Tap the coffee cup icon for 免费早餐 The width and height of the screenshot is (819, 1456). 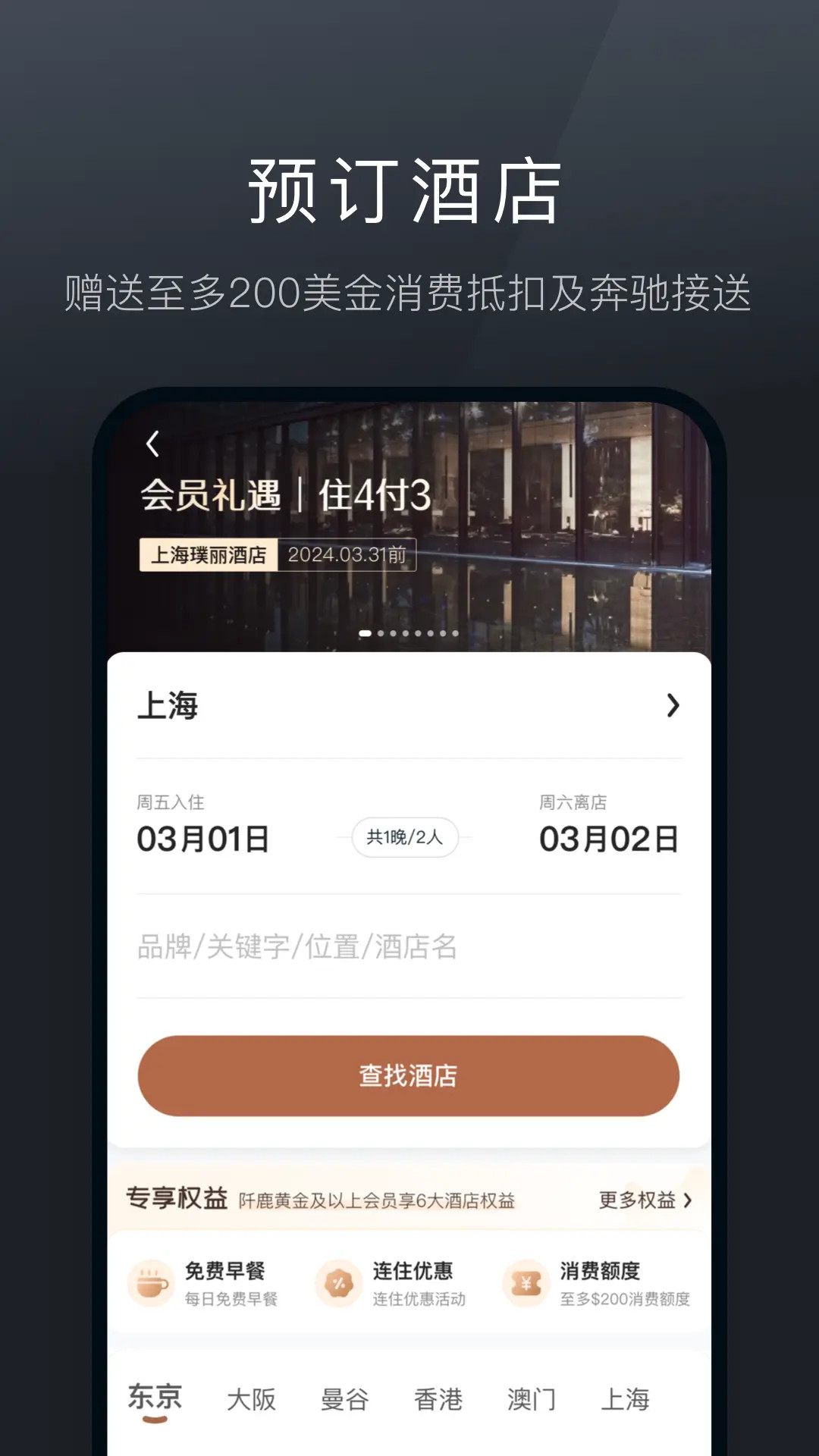tap(149, 1282)
